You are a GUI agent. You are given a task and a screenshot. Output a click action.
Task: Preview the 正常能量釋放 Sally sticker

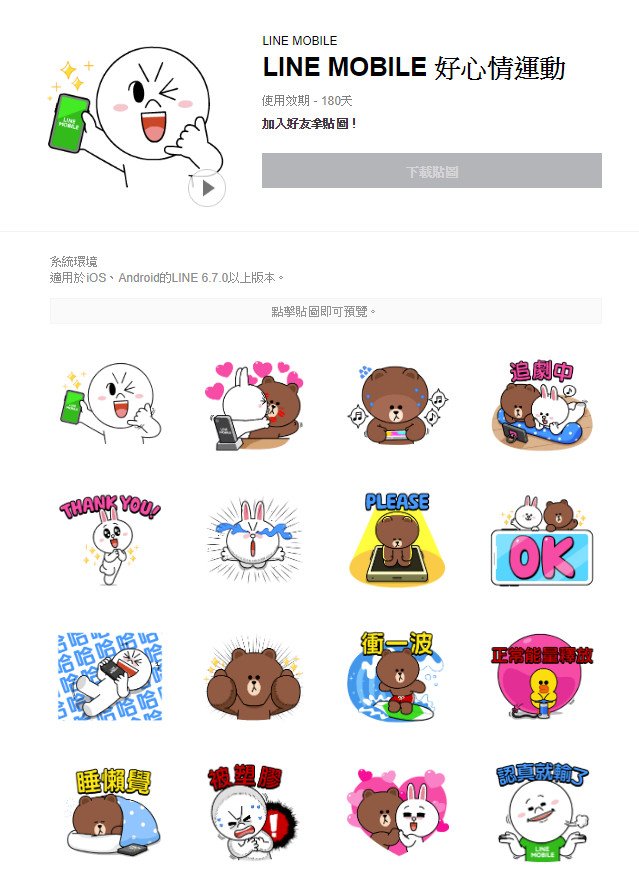tap(540, 675)
